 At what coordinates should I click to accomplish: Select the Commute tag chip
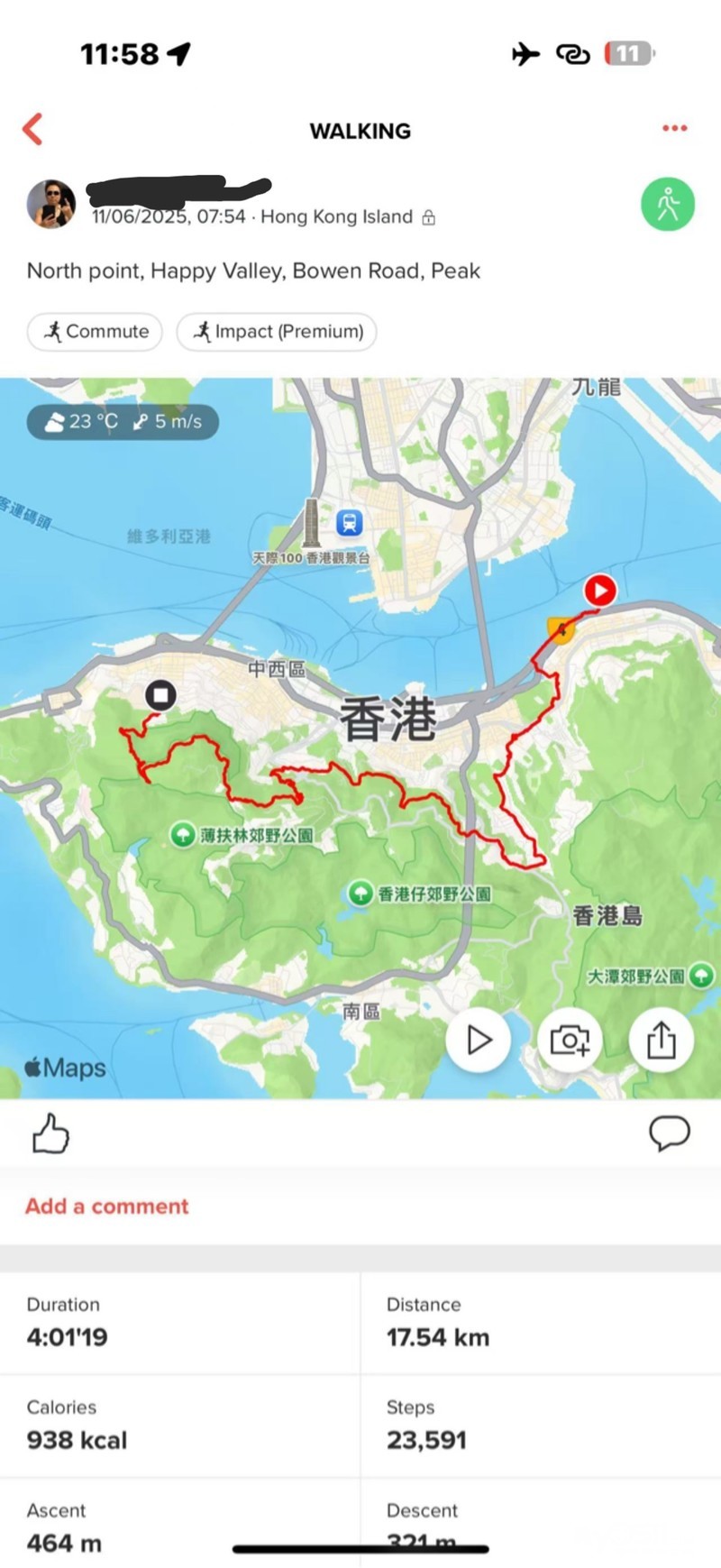(96, 332)
